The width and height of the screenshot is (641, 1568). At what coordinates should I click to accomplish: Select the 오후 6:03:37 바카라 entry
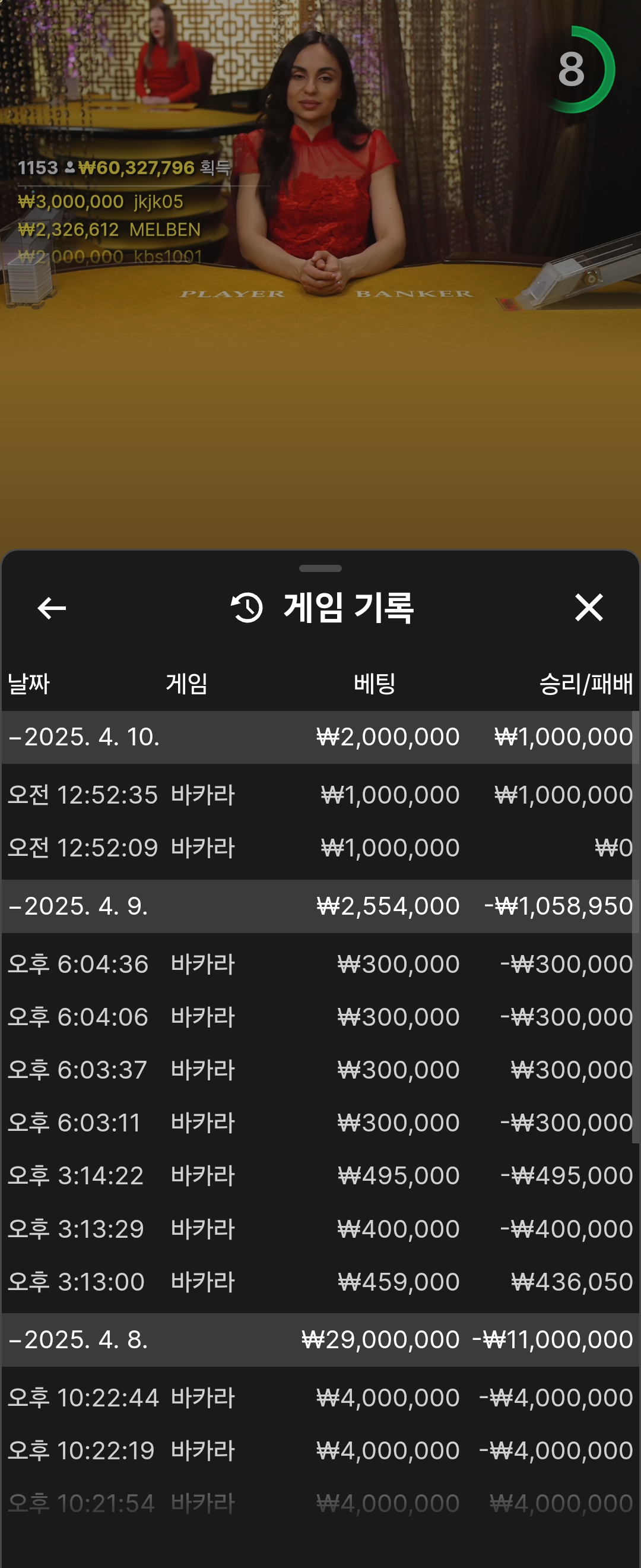320,1070
